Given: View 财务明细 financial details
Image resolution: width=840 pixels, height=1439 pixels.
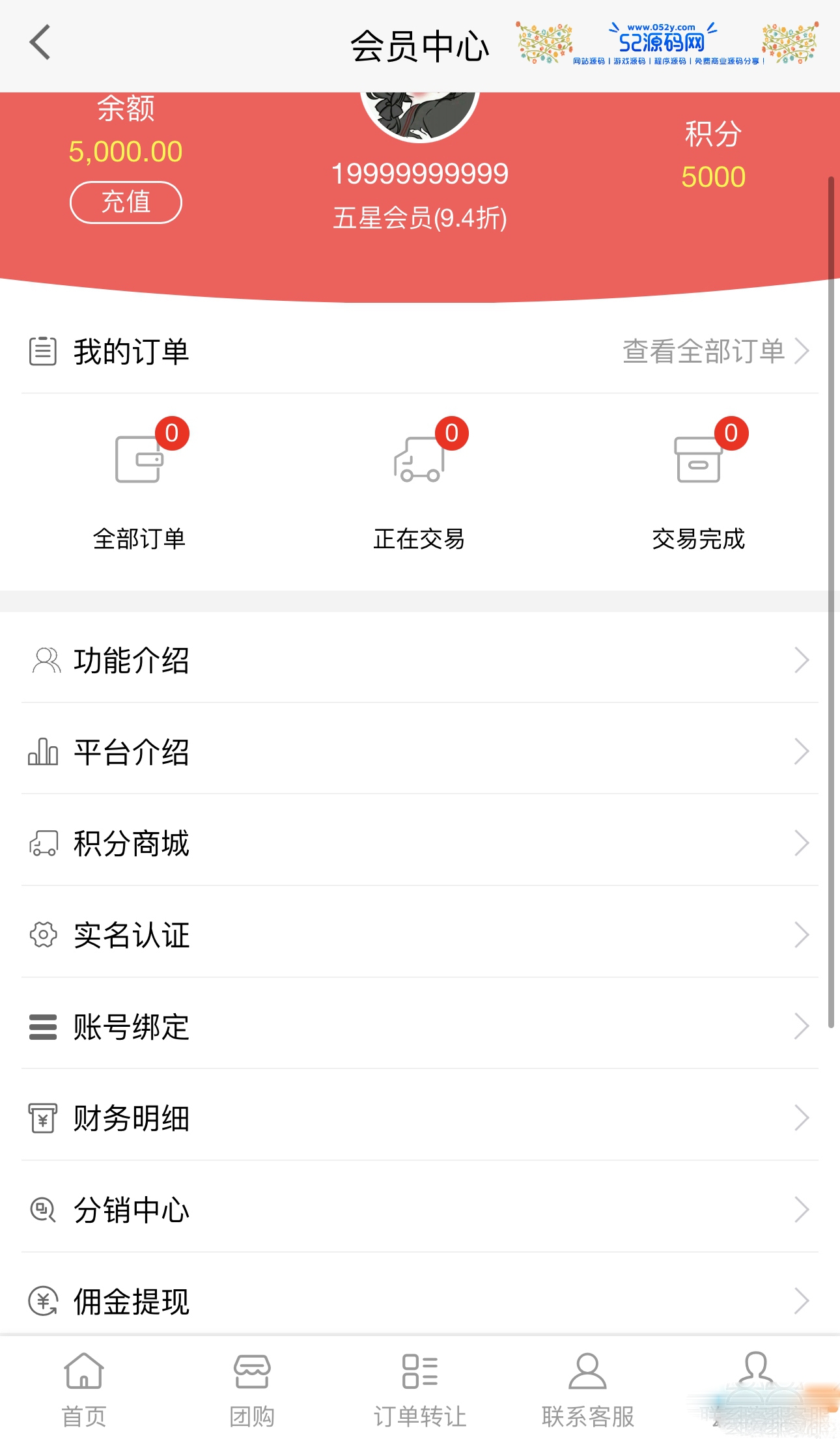Looking at the screenshot, I should (419, 1119).
